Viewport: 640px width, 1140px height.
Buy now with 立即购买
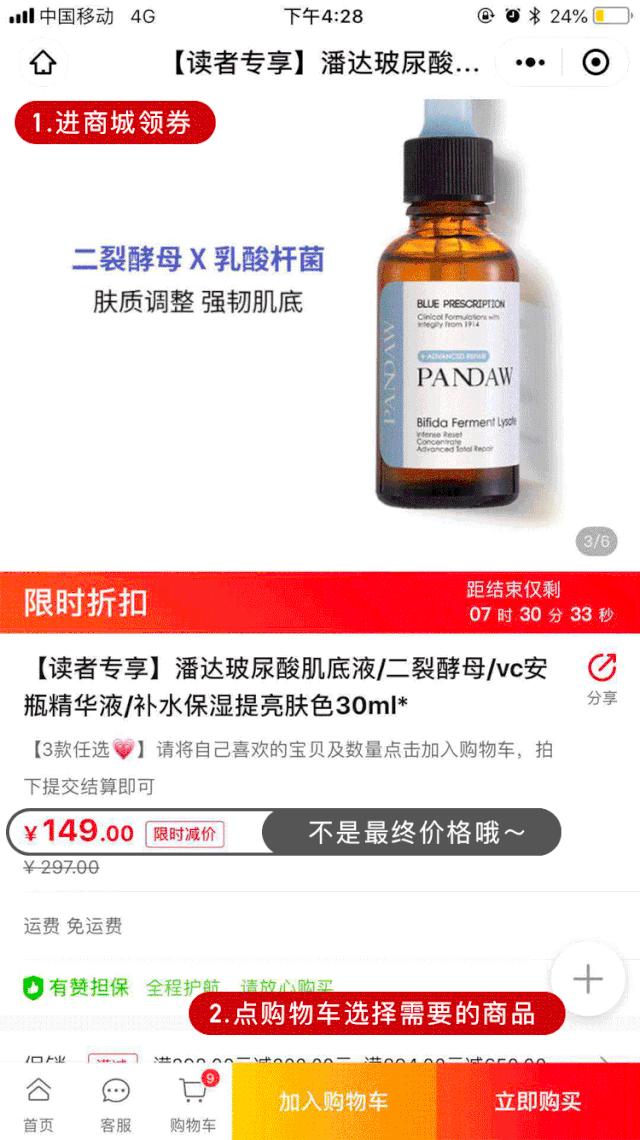pyautogui.click(x=538, y=1102)
